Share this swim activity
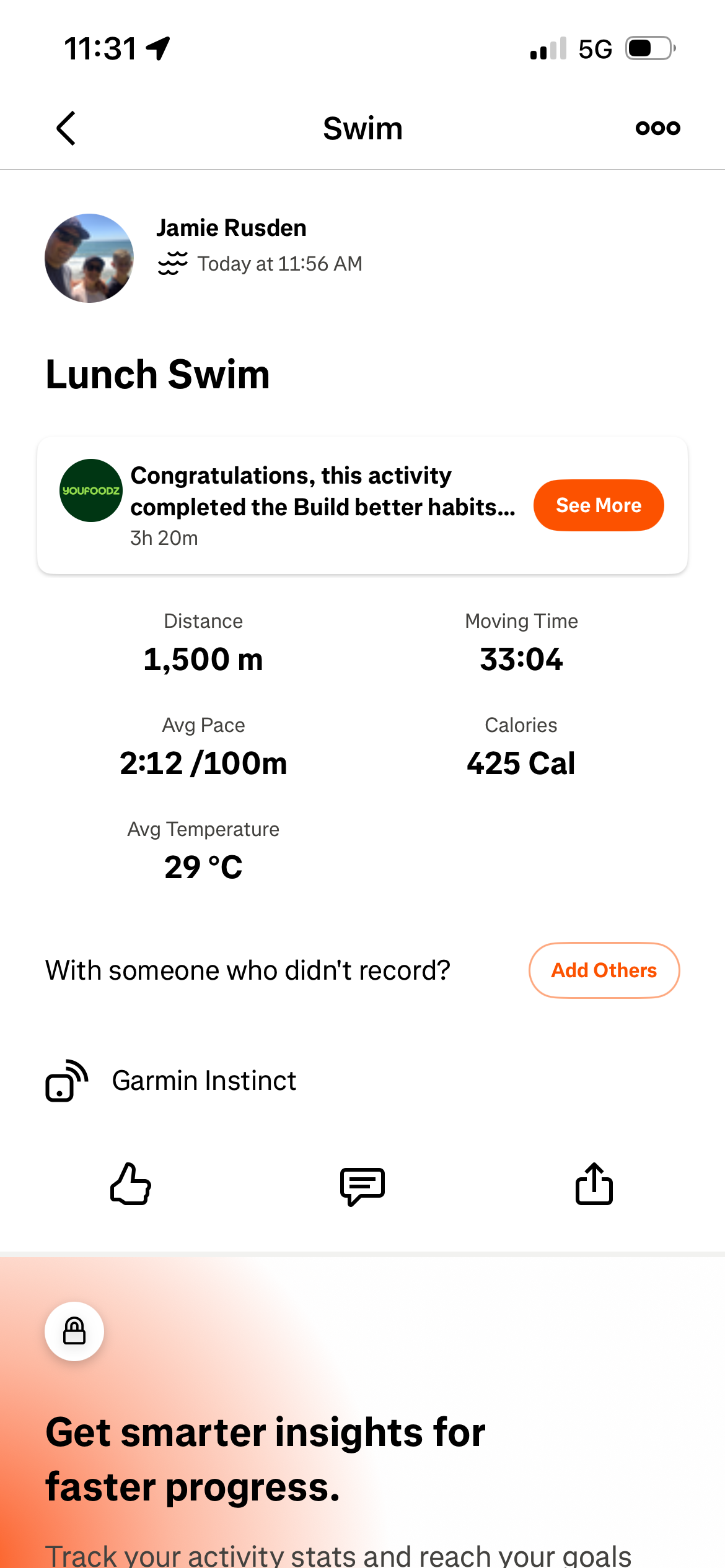 (x=594, y=1183)
